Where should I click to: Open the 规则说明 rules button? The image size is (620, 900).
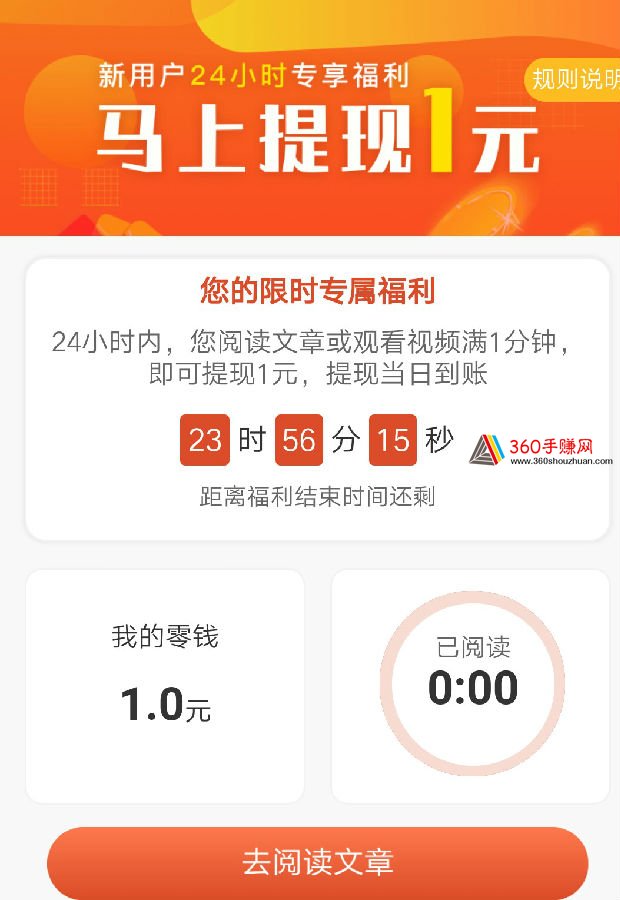coord(575,80)
